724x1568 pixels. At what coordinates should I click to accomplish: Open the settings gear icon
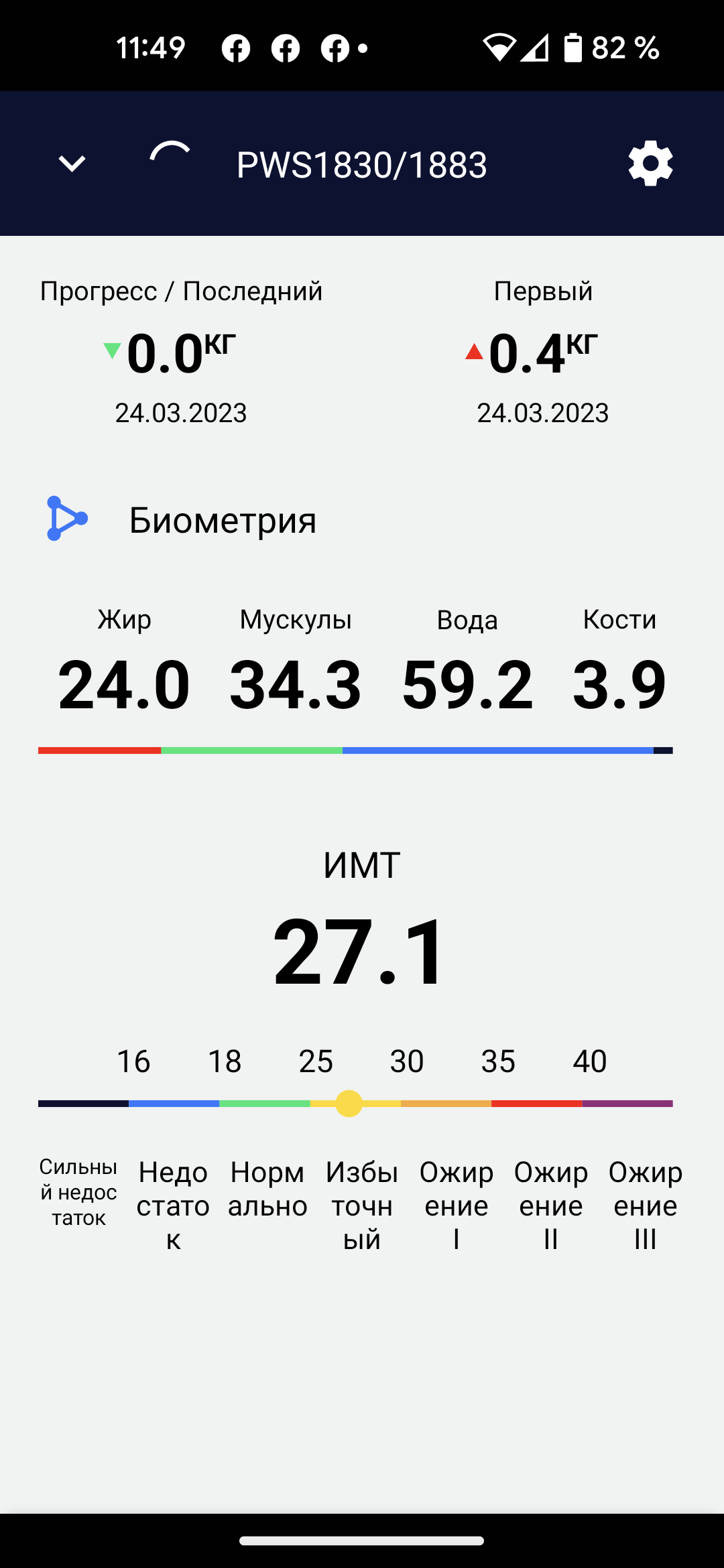coord(650,164)
